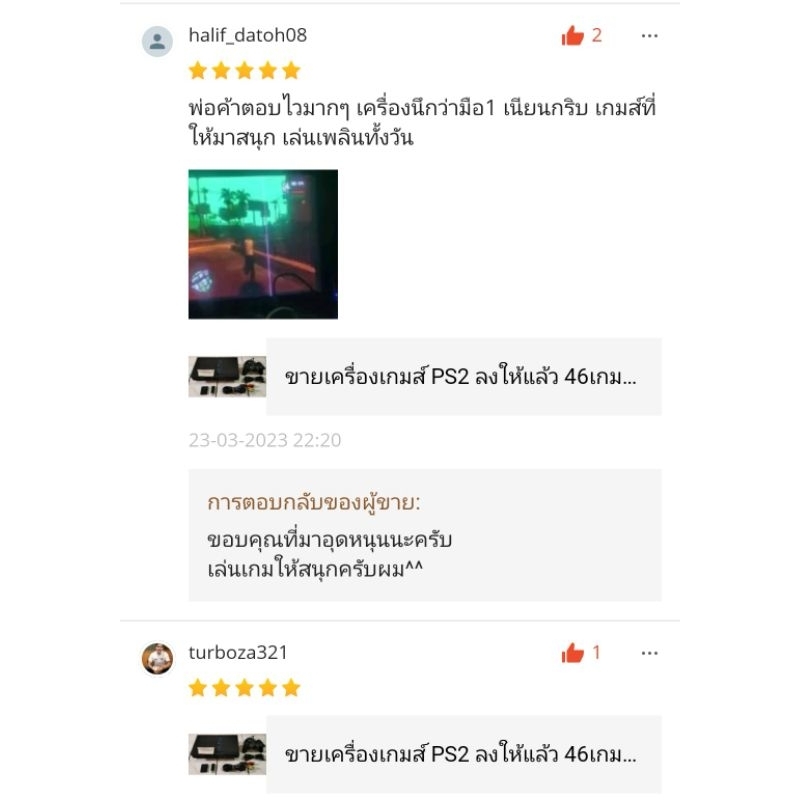Viewport: 800px width, 800px height.
Task: Like turboza321's review
Action: coord(573,653)
